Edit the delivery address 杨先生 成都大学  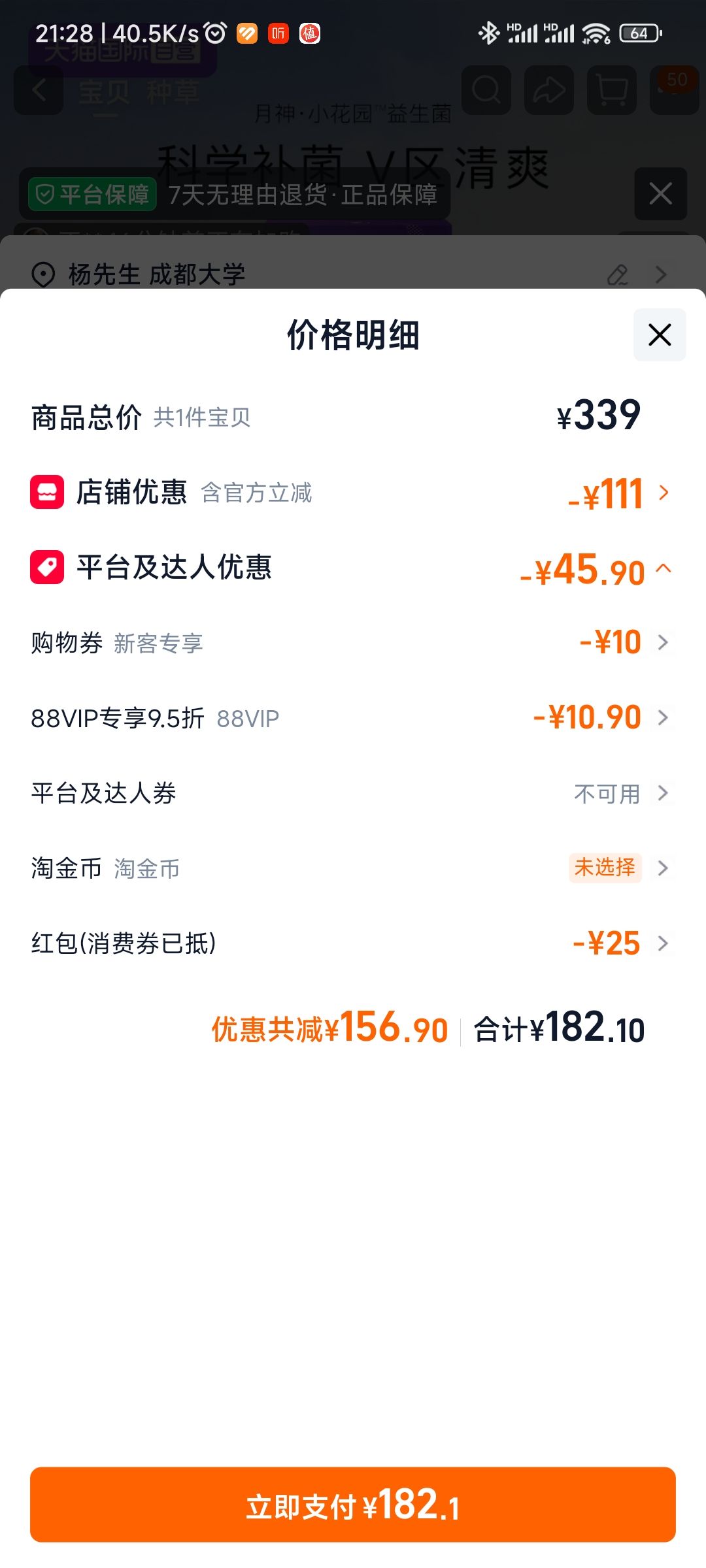click(618, 274)
